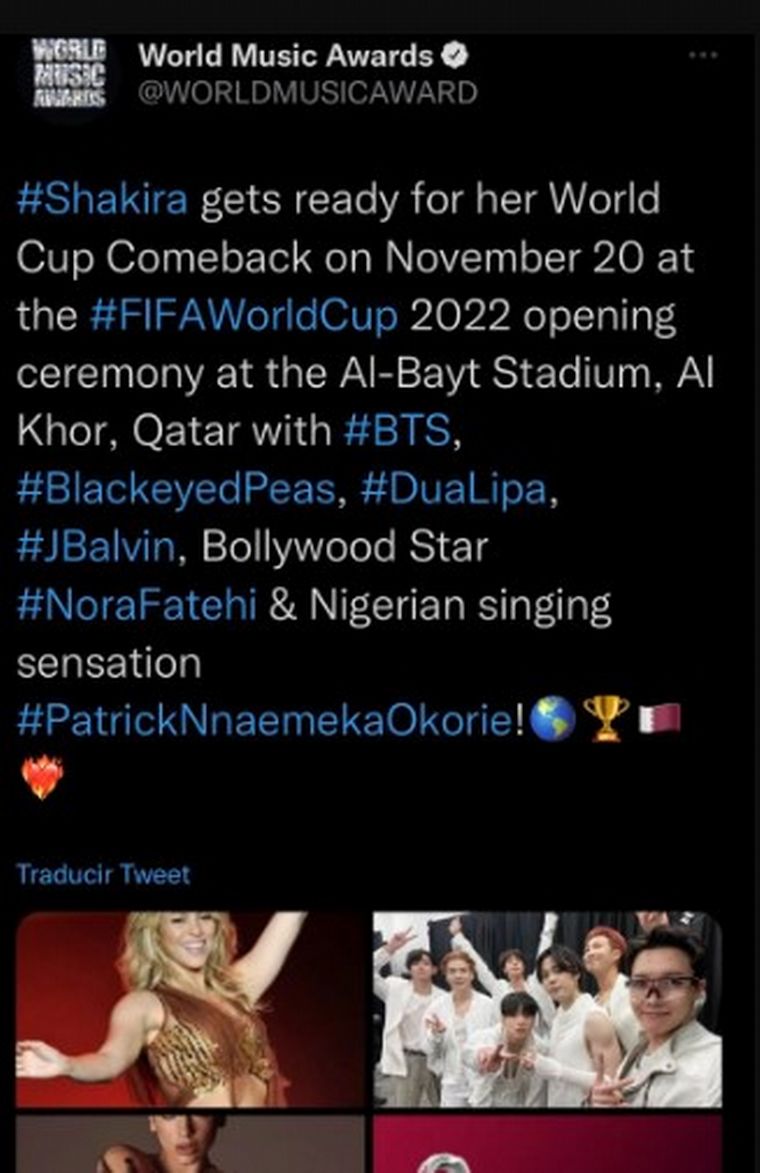This screenshot has width=760, height=1173.
Task: Tap Traducir Tweet to translate
Action: tap(103, 874)
